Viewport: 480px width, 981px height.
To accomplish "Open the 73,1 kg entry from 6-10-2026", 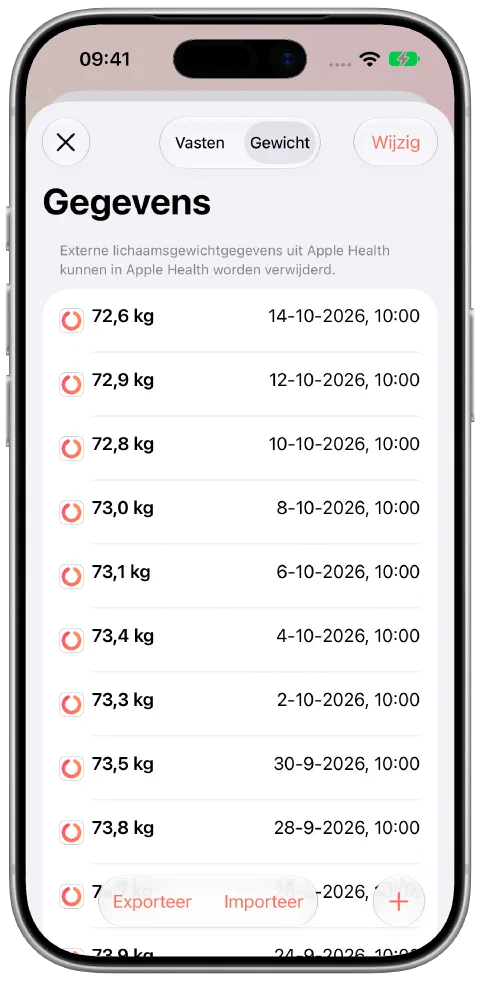I will 240,576.
